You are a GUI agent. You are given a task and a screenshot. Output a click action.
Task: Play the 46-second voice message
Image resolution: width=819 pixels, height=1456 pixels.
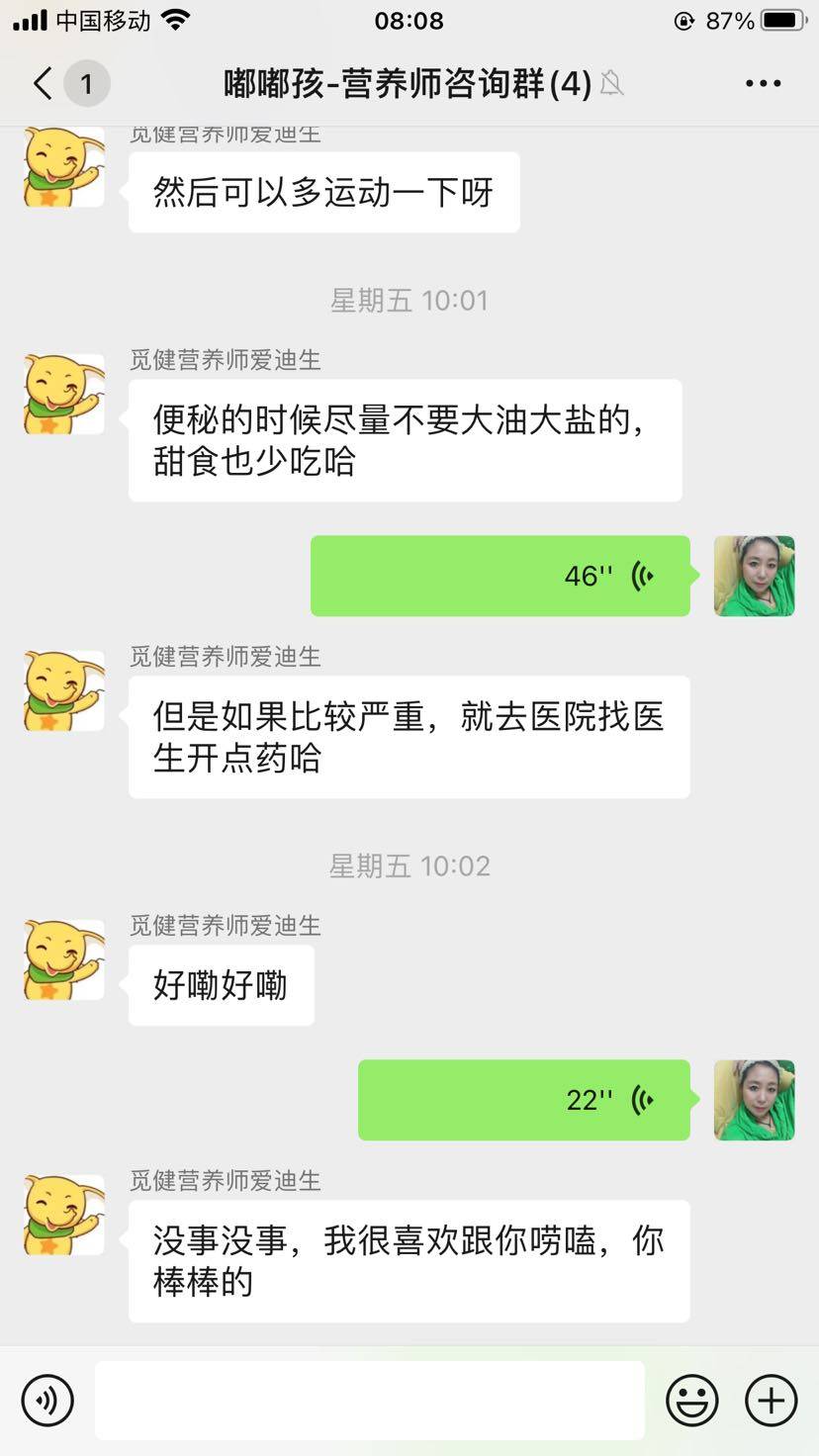click(x=500, y=576)
